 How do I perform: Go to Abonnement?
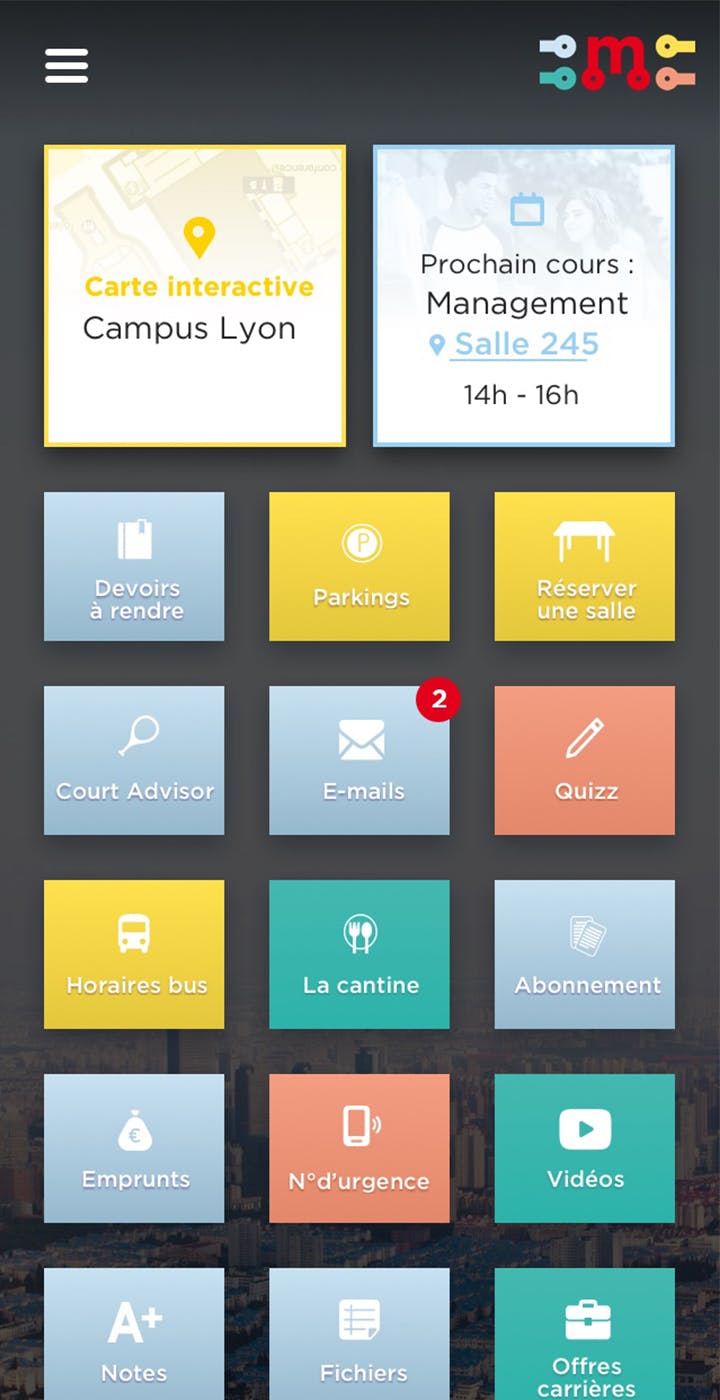click(585, 954)
